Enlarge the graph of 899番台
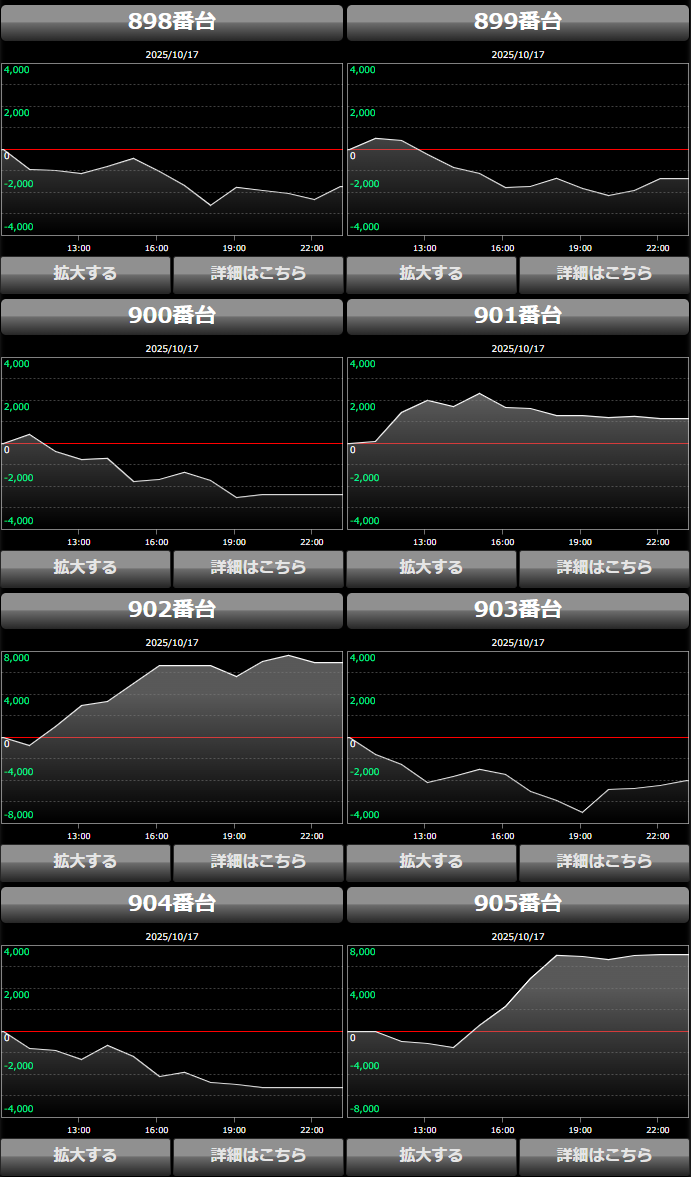 click(x=432, y=273)
